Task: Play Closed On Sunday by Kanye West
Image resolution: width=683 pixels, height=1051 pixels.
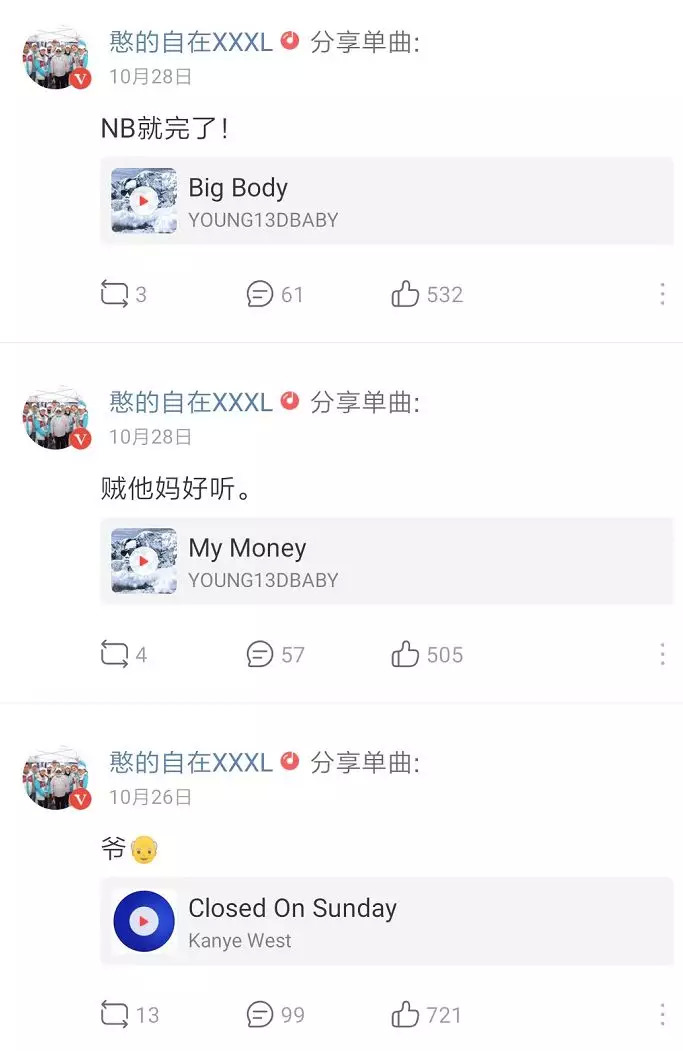Action: coord(144,921)
